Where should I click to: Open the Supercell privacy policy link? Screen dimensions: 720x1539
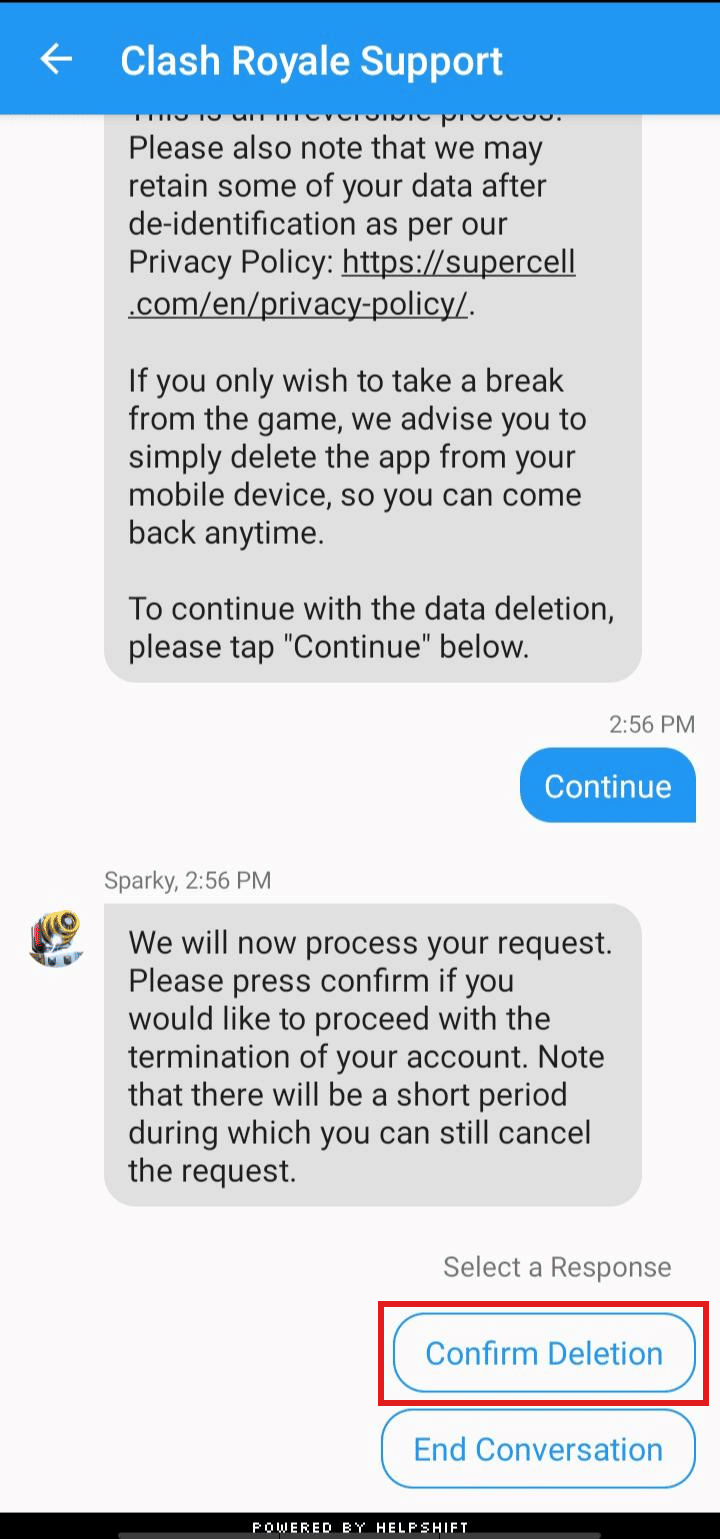pyautogui.click(x=459, y=262)
